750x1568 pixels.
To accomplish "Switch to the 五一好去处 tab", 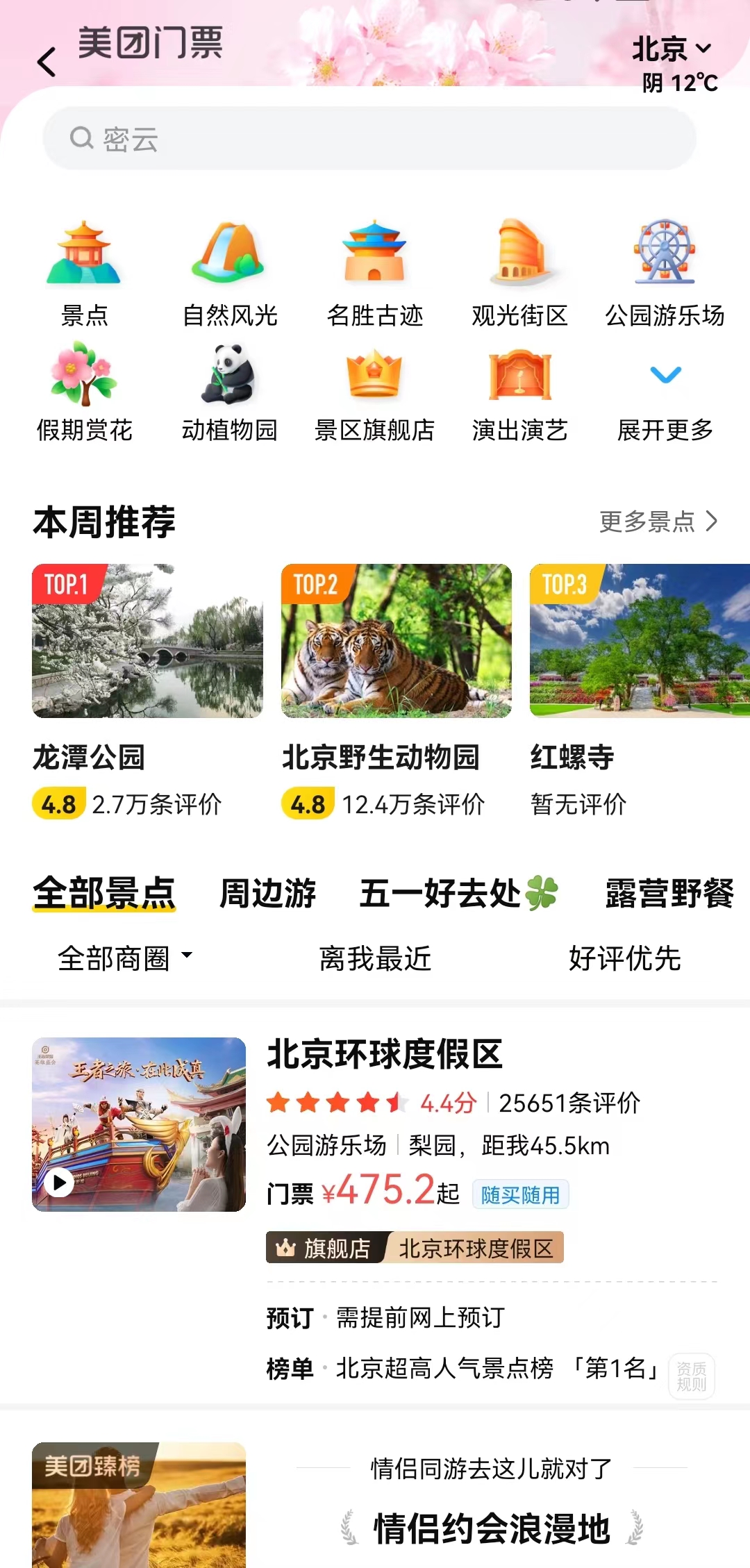I will tap(458, 893).
